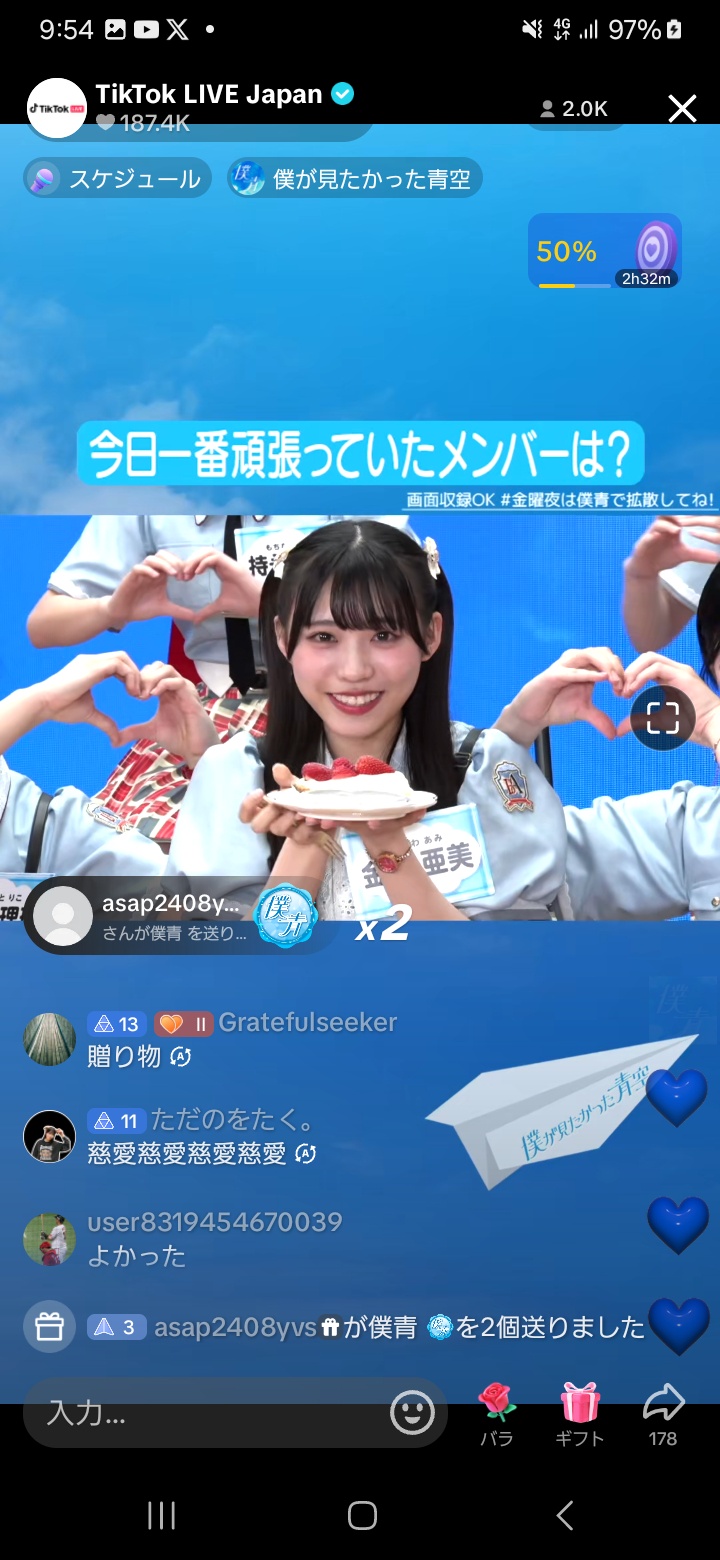
Task: Open the ギフト gift panel
Action: [x=580, y=1415]
